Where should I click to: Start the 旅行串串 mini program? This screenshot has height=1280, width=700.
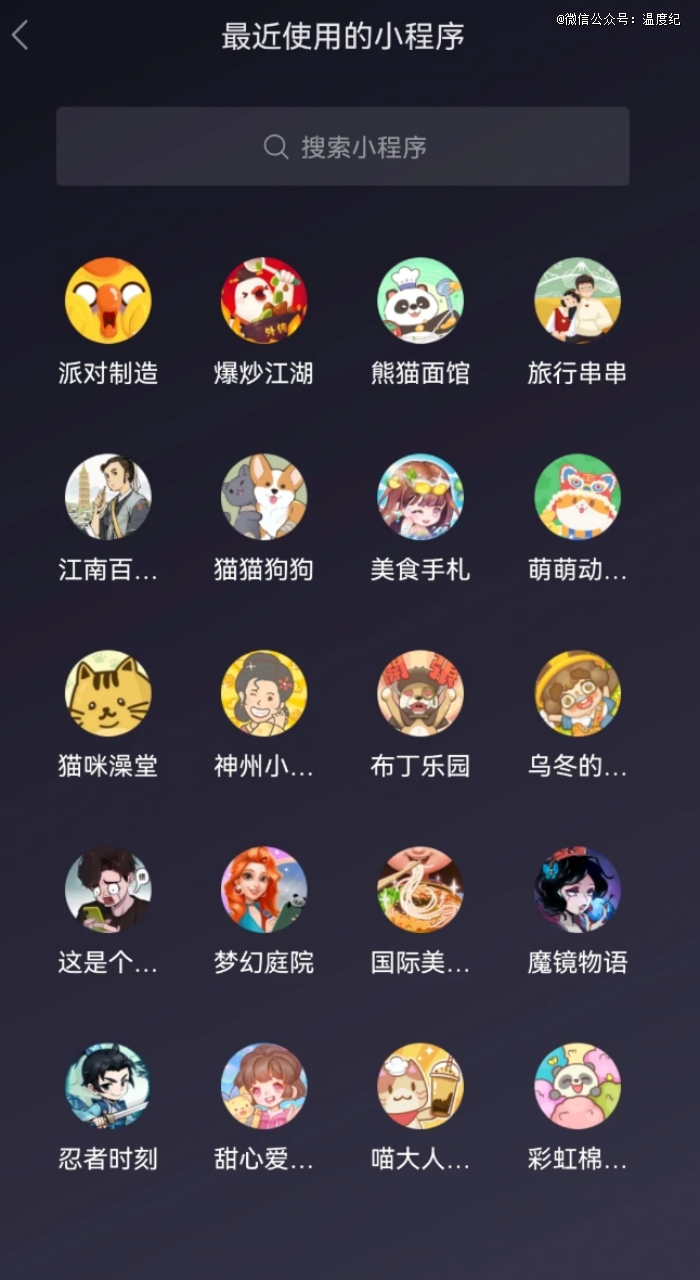pos(577,301)
